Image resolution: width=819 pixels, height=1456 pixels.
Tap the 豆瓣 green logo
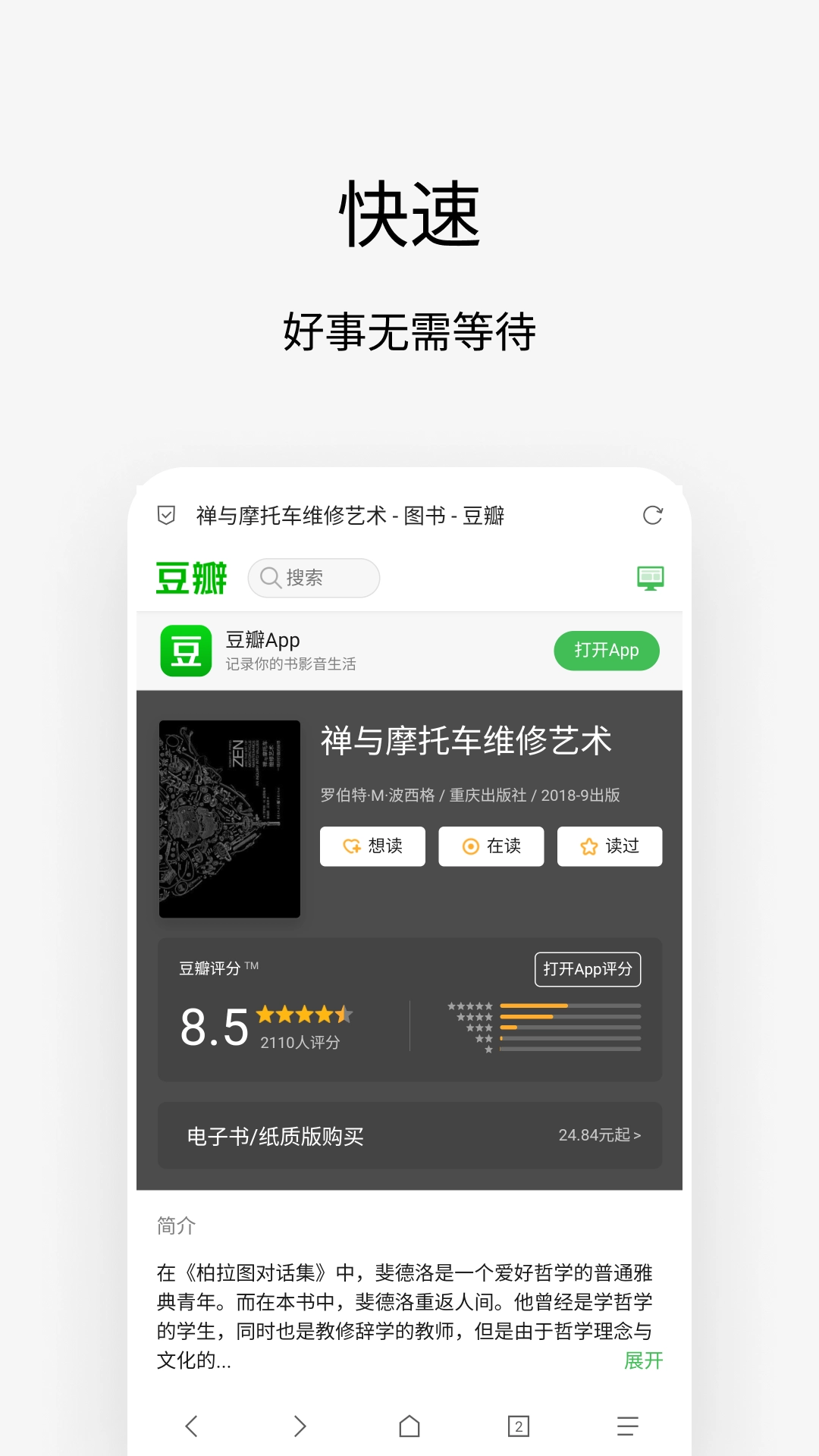[192, 578]
